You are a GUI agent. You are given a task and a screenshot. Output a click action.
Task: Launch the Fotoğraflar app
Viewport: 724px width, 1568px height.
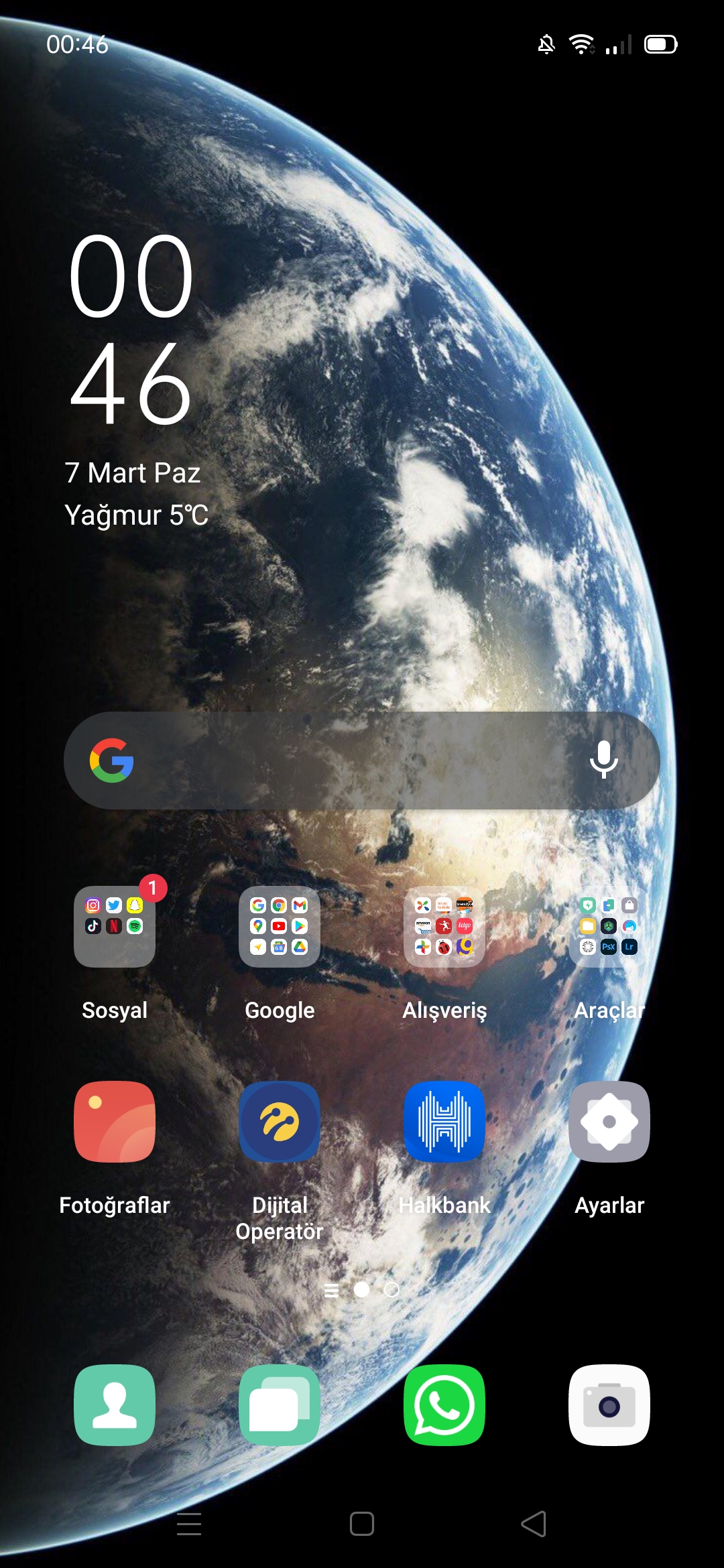pyautogui.click(x=115, y=1122)
